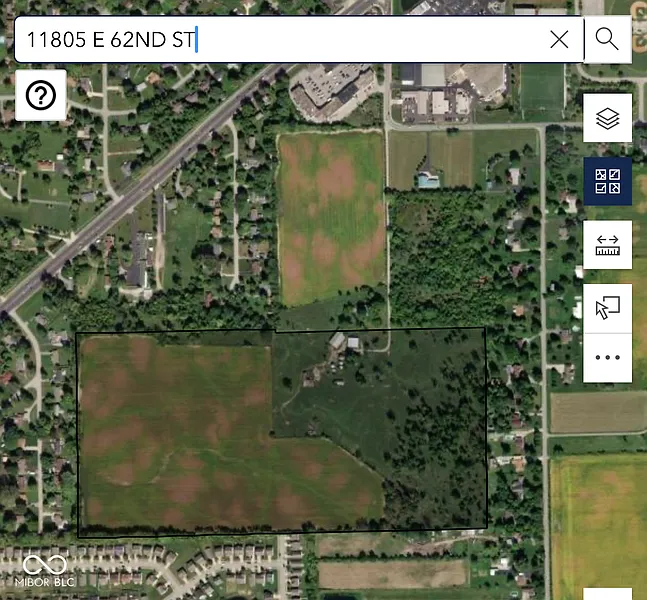
Task: Open the map layers panel
Action: [607, 119]
